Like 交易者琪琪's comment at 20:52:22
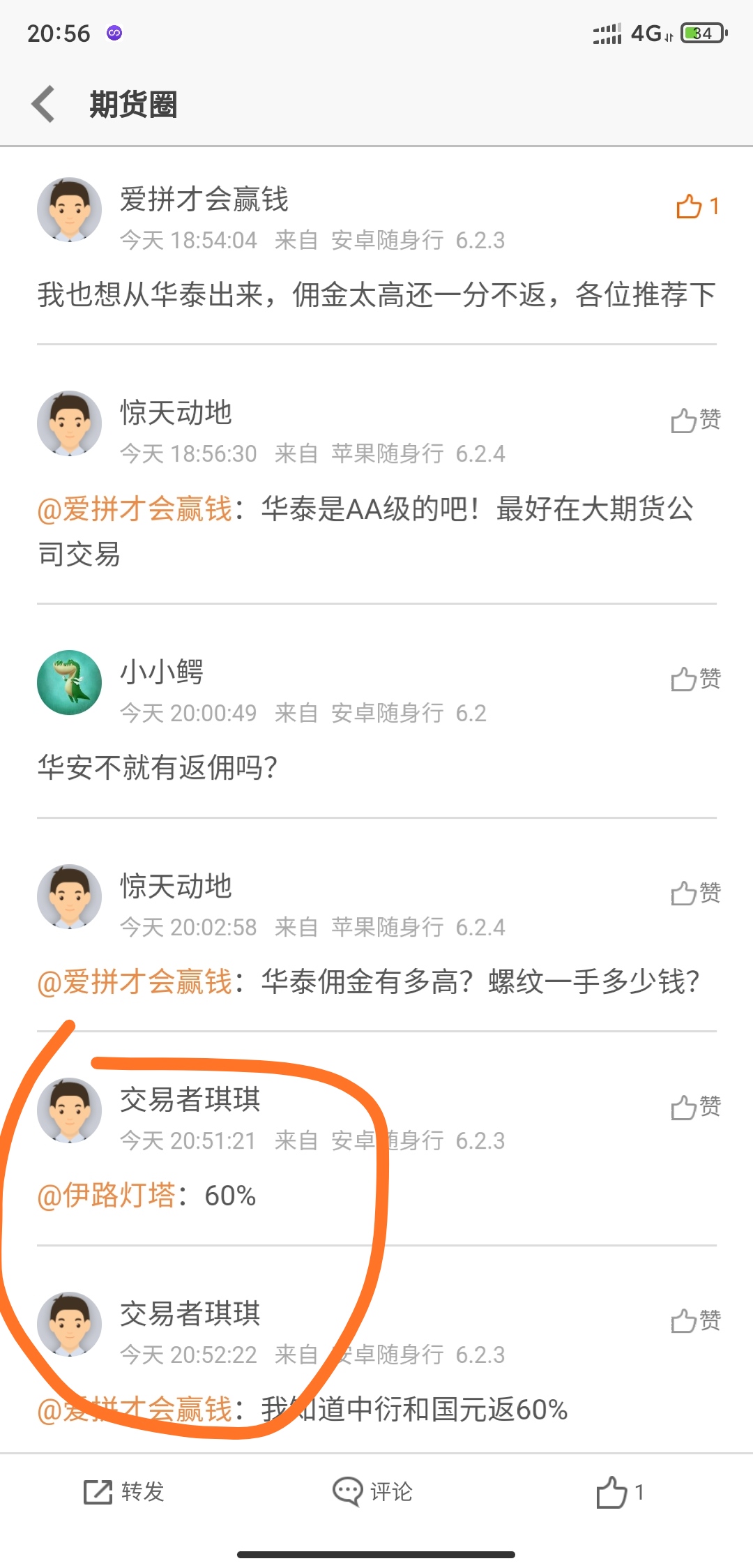This screenshot has width=753, height=1568. click(695, 1320)
